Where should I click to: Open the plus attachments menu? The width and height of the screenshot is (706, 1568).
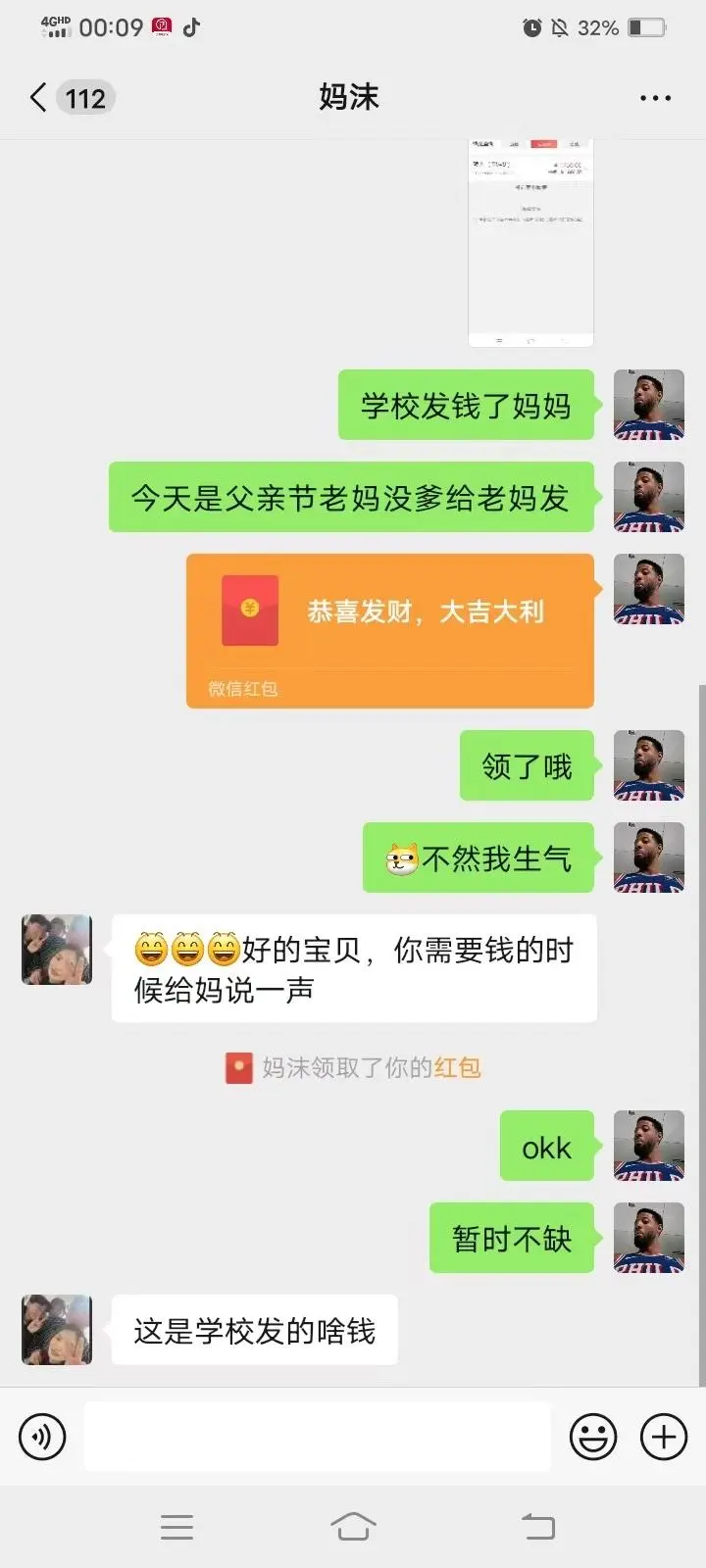point(664,1437)
